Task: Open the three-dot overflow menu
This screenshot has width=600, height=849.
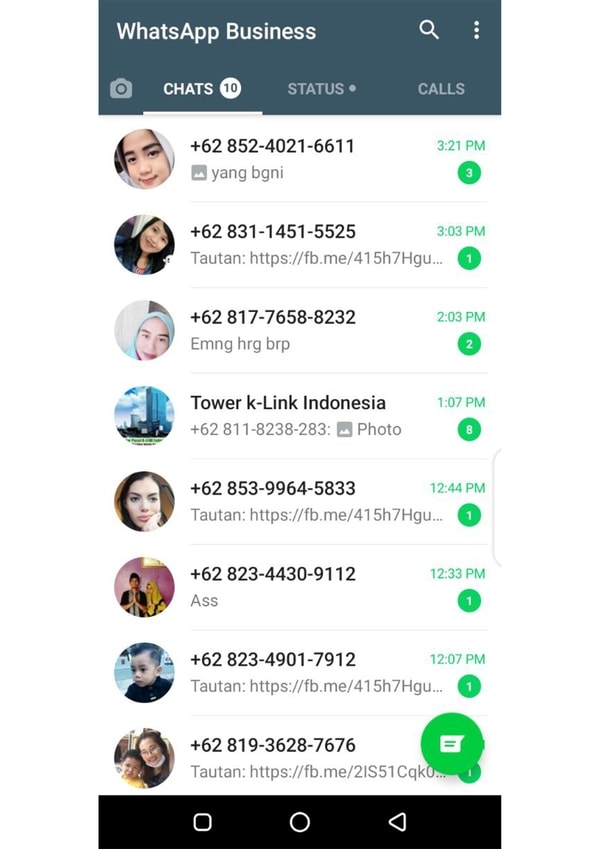Action: point(476,30)
